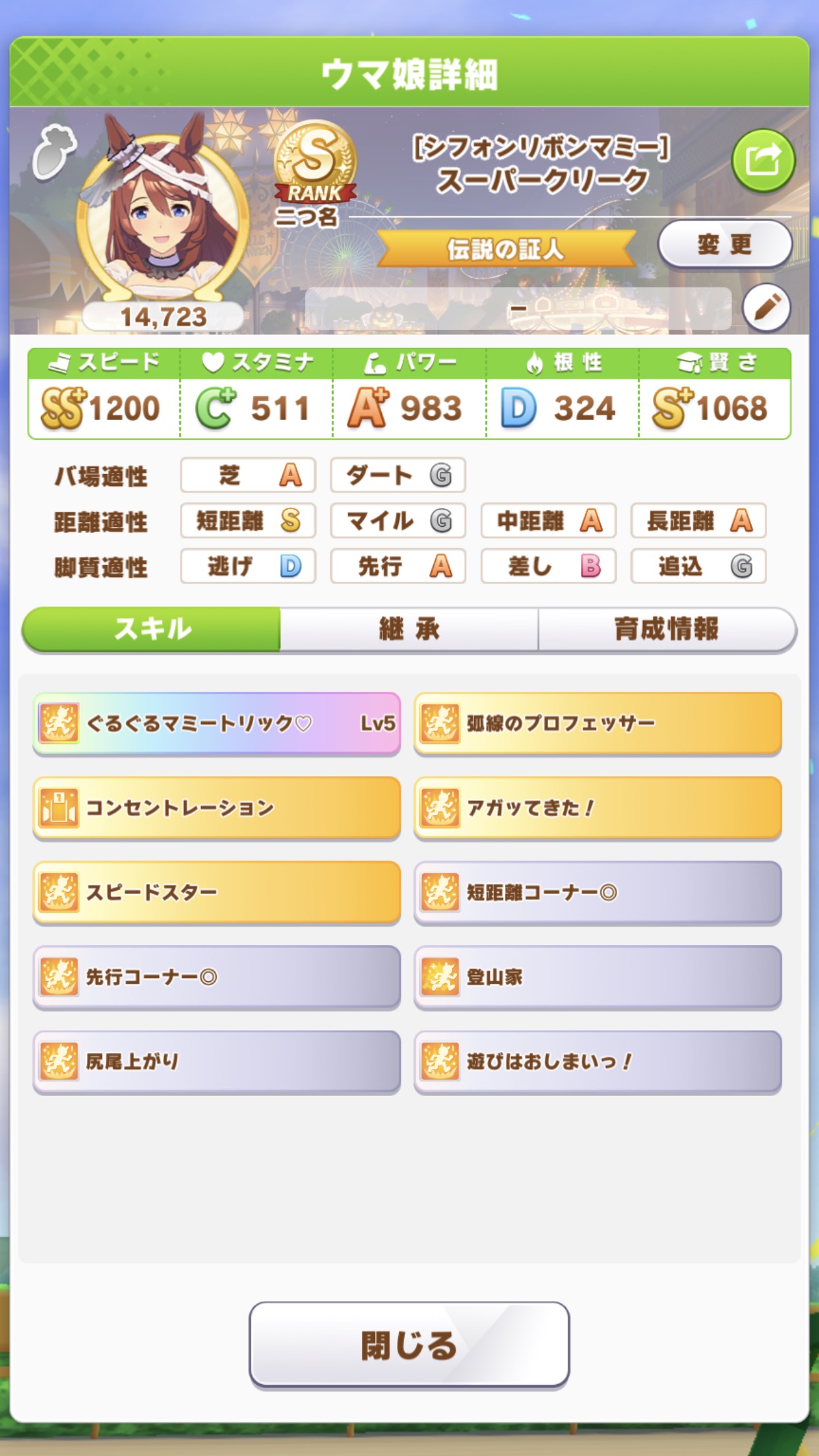Check the 登山家 skill

point(597,977)
